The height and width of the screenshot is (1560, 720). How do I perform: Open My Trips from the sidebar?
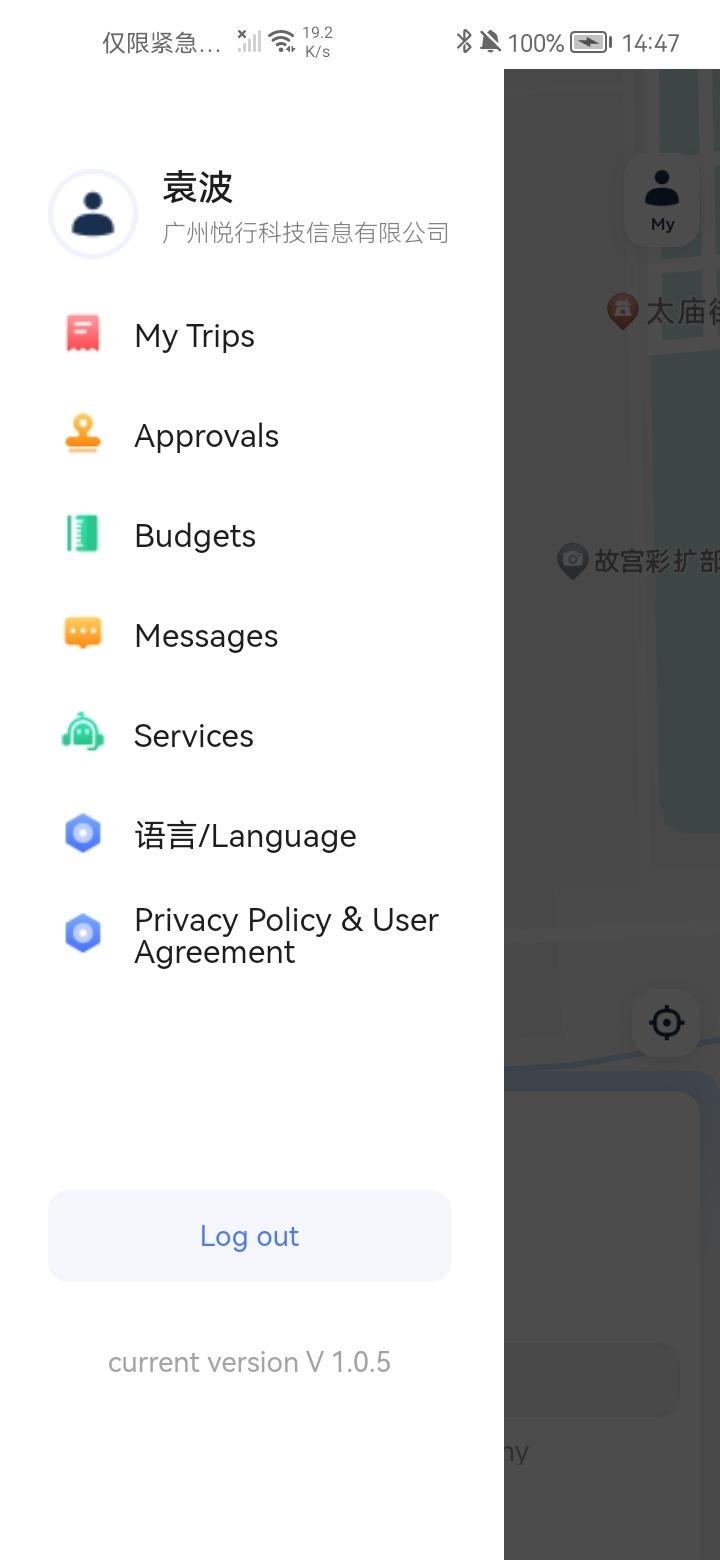(x=194, y=335)
